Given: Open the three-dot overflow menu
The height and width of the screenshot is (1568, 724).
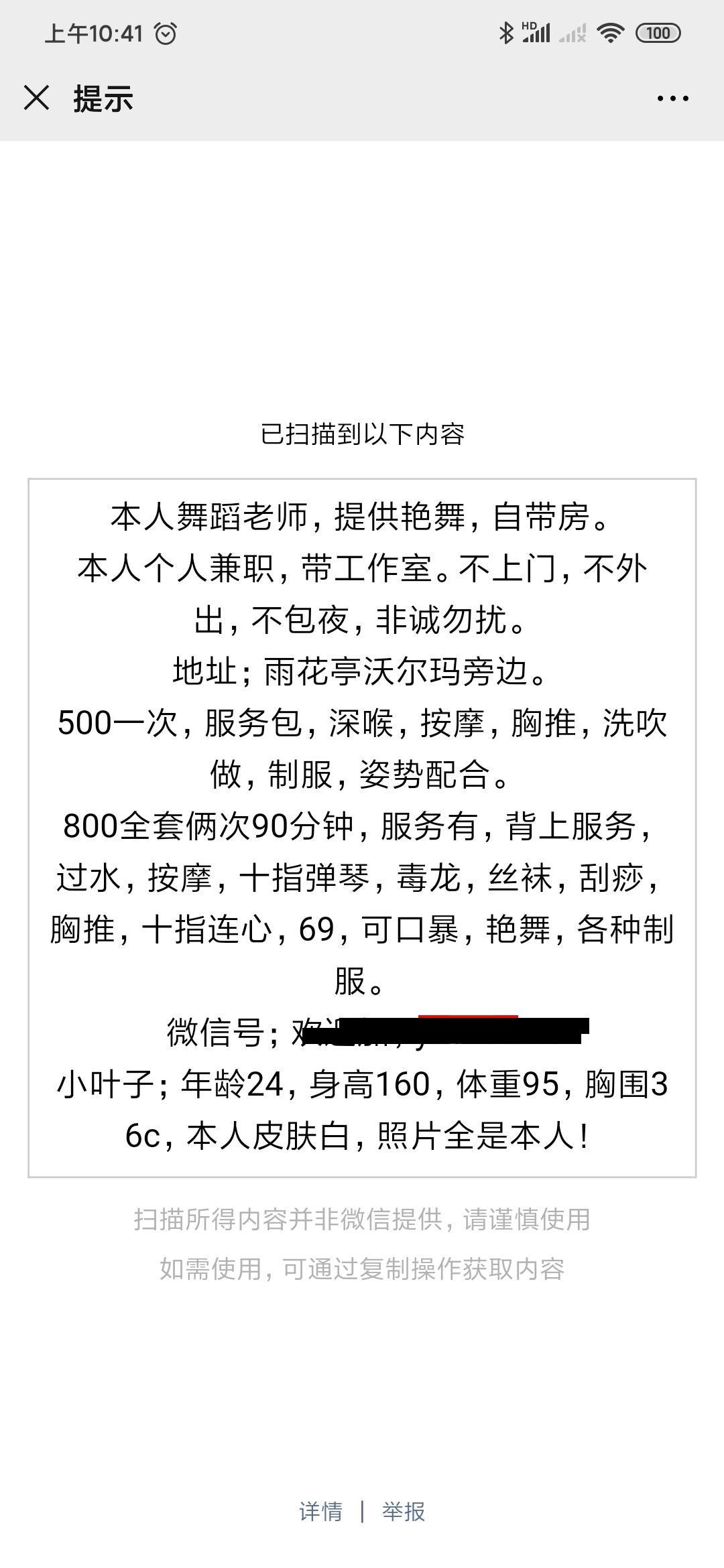Looking at the screenshot, I should click(672, 99).
